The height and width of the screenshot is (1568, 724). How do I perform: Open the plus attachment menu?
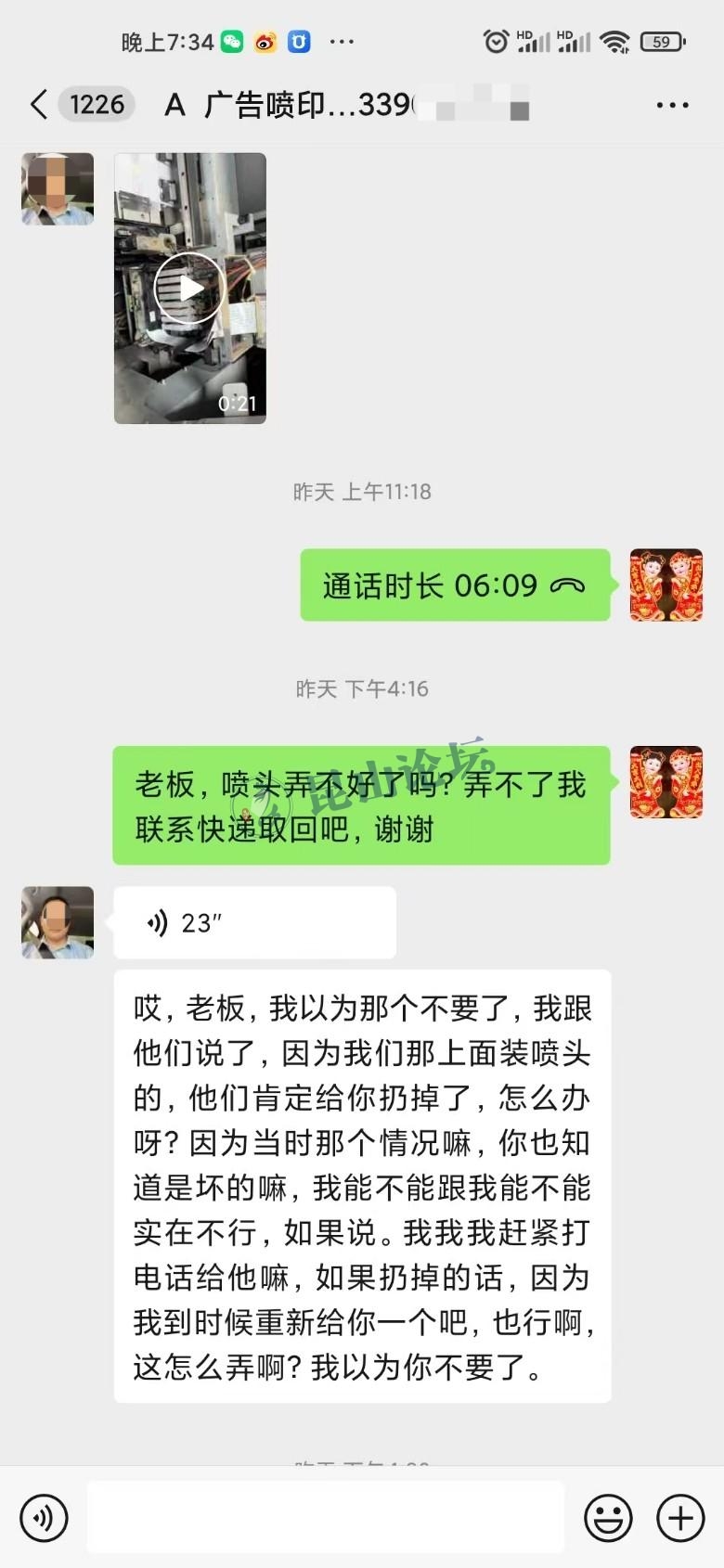coord(680,1518)
